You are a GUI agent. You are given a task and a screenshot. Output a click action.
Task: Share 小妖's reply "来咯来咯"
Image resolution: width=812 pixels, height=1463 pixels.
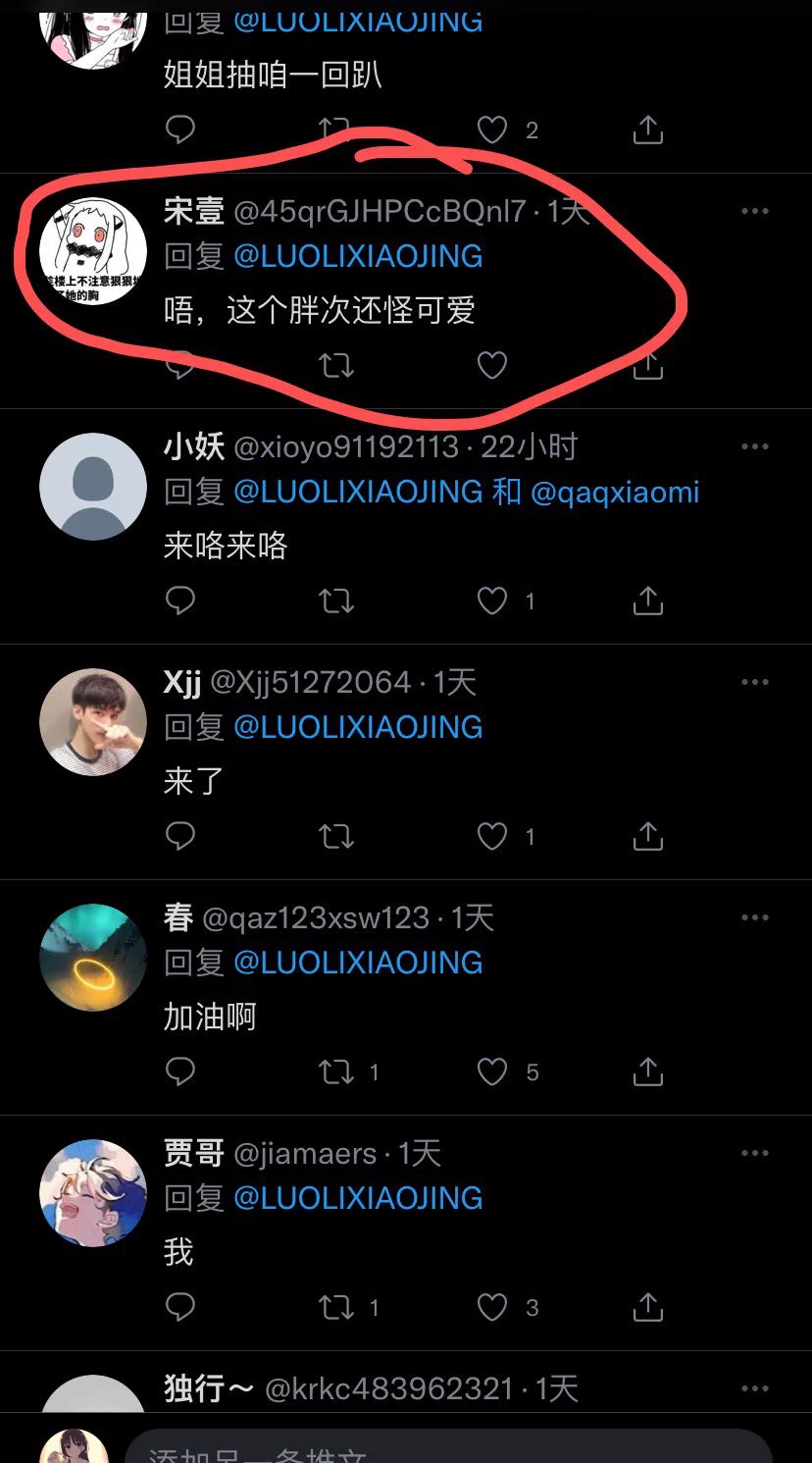(648, 601)
